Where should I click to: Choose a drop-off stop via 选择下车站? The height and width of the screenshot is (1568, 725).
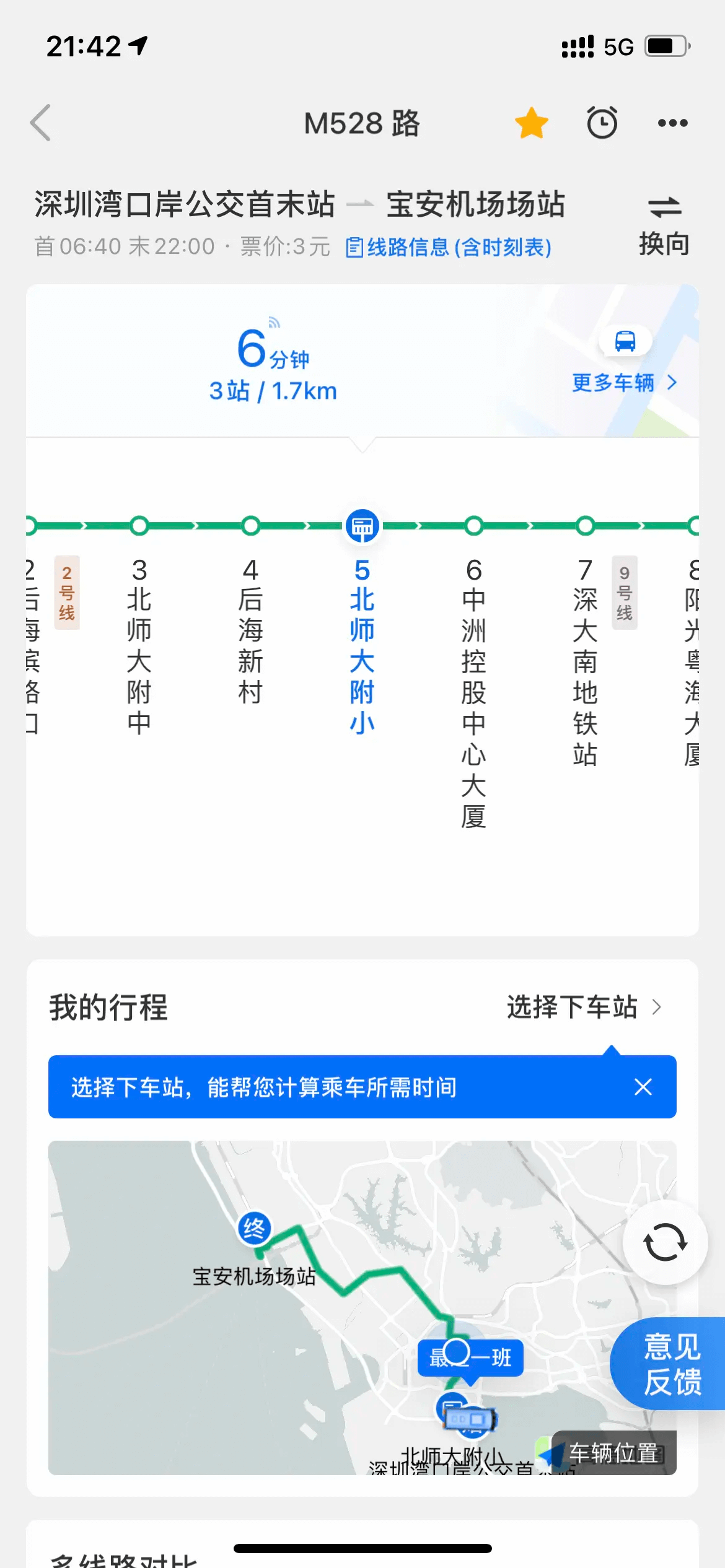pyautogui.click(x=584, y=1008)
